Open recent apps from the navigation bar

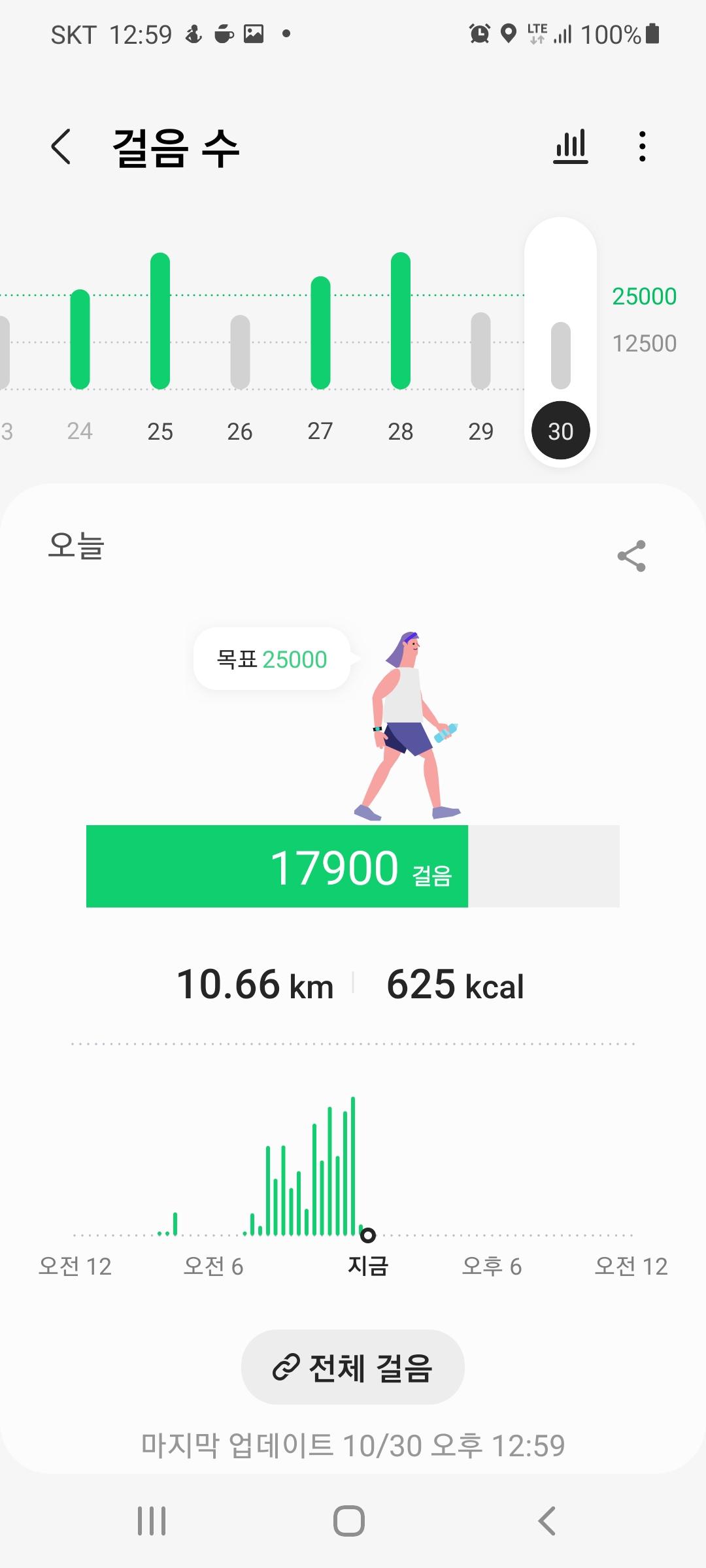point(152,1520)
